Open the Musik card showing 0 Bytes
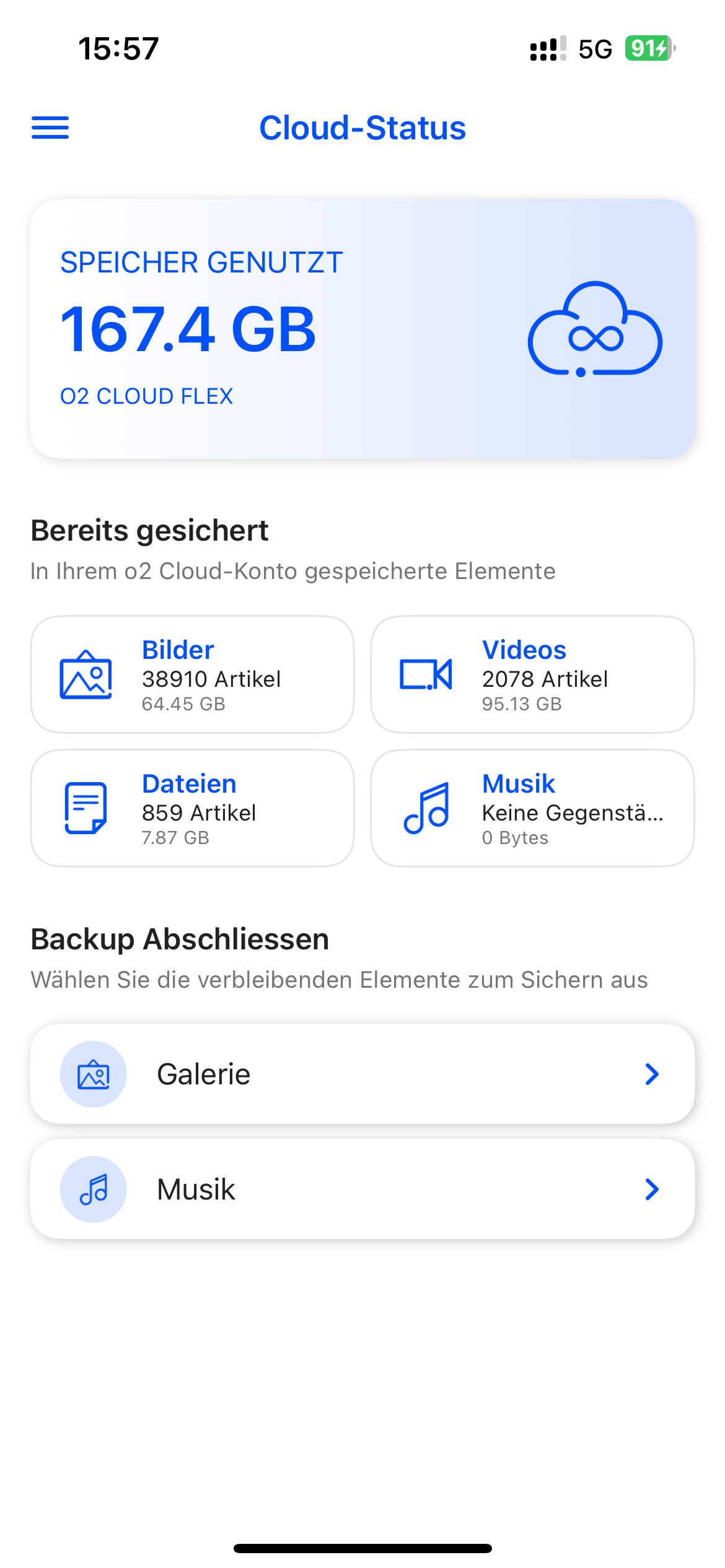Screen dimensions: 725x1568 (532, 808)
